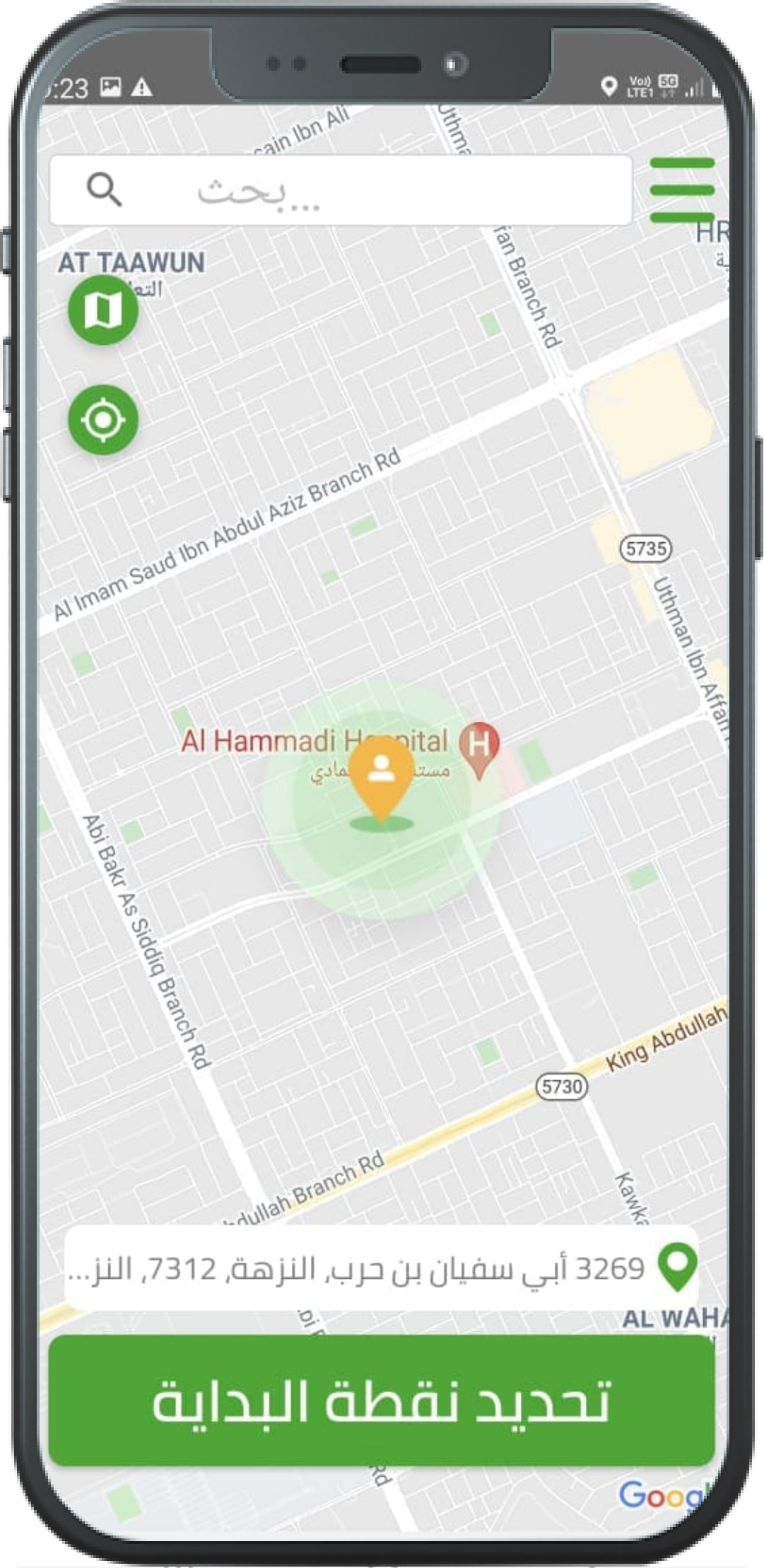Tap the green map view button
The image size is (764, 1568).
[x=103, y=310]
